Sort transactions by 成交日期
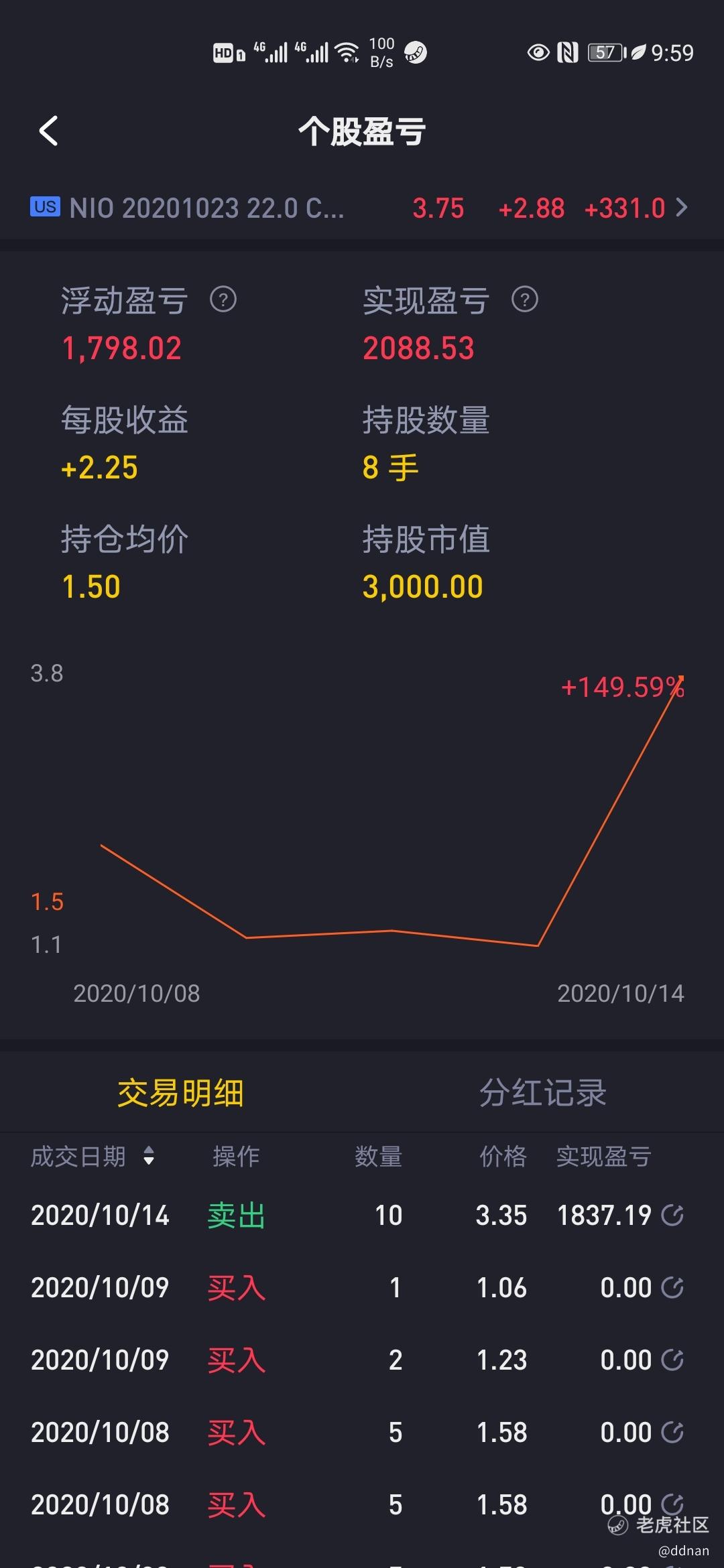Screen dimensions: 724x1568 (x=93, y=1156)
